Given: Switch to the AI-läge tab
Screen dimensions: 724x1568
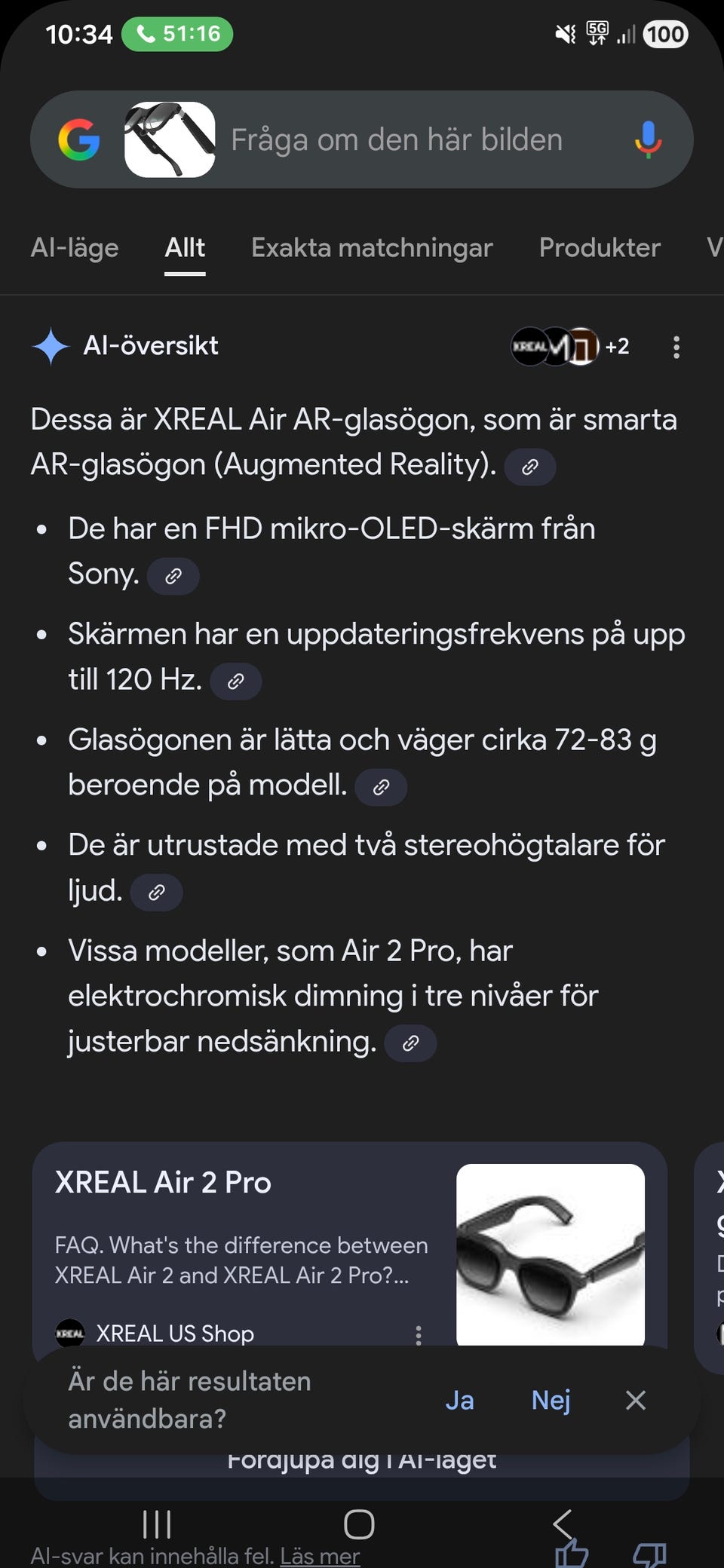Looking at the screenshot, I should click(x=75, y=248).
